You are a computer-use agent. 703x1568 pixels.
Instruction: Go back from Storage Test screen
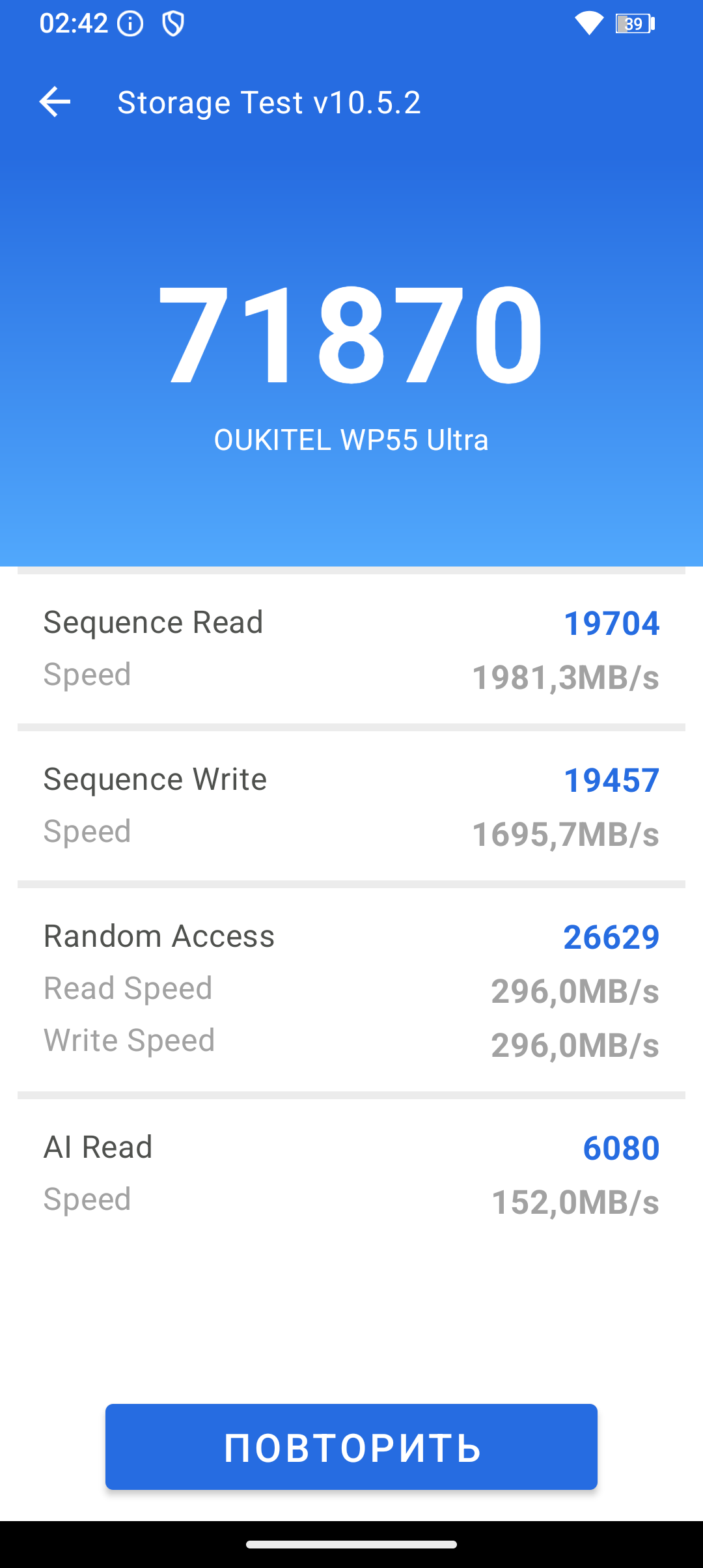point(55,102)
